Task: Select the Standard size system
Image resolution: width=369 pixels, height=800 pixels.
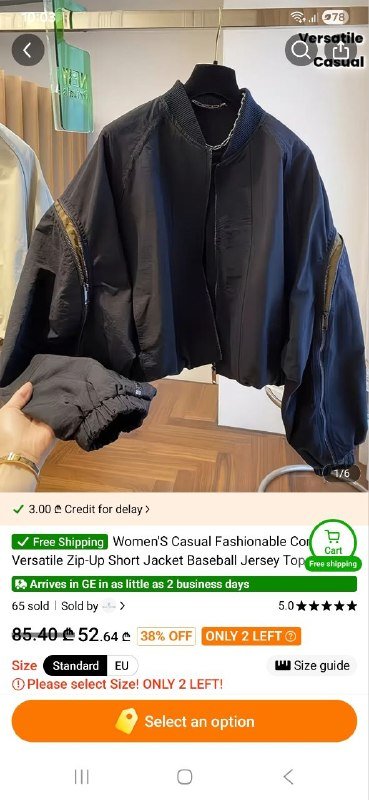Action: [x=76, y=666]
